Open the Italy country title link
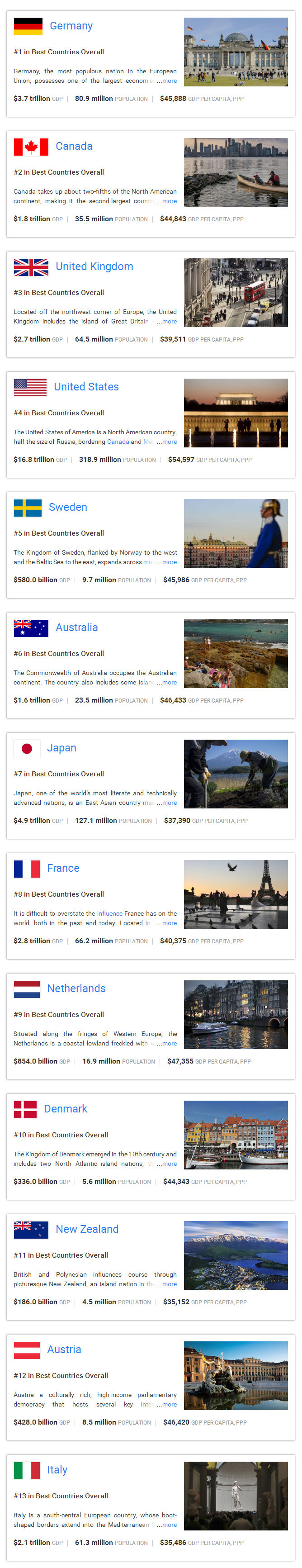Image resolution: width=302 pixels, height=1568 pixels. click(57, 1469)
